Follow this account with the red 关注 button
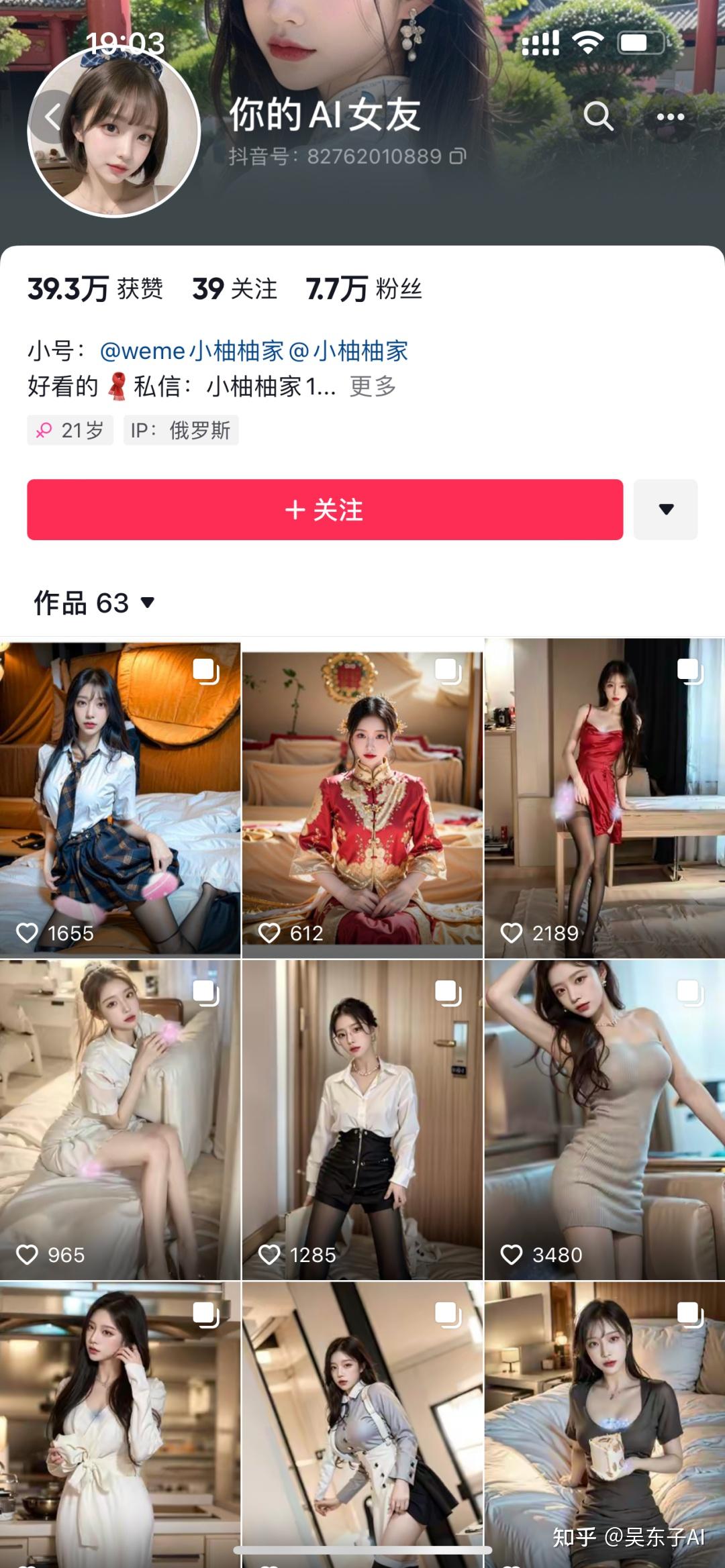 pos(324,509)
